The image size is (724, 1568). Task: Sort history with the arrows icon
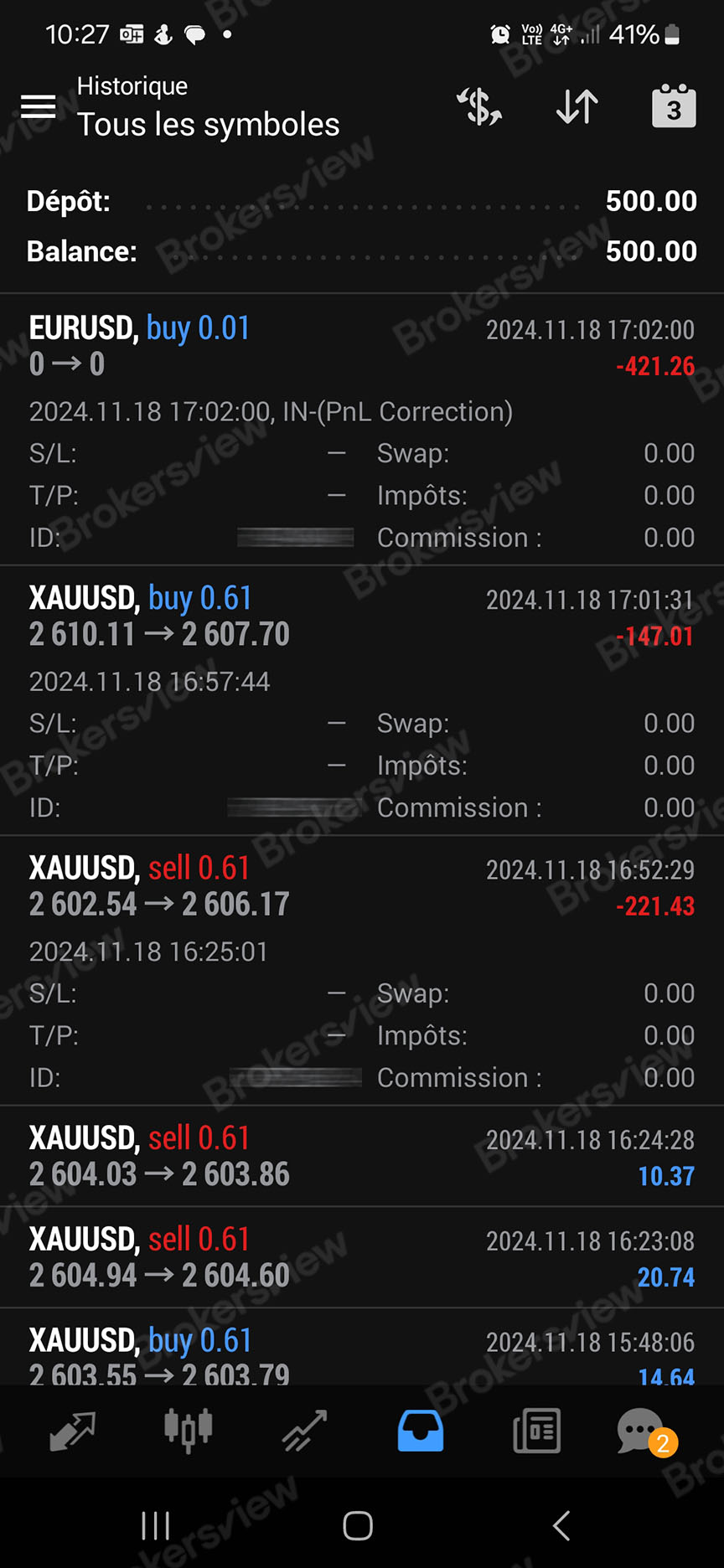[x=575, y=107]
